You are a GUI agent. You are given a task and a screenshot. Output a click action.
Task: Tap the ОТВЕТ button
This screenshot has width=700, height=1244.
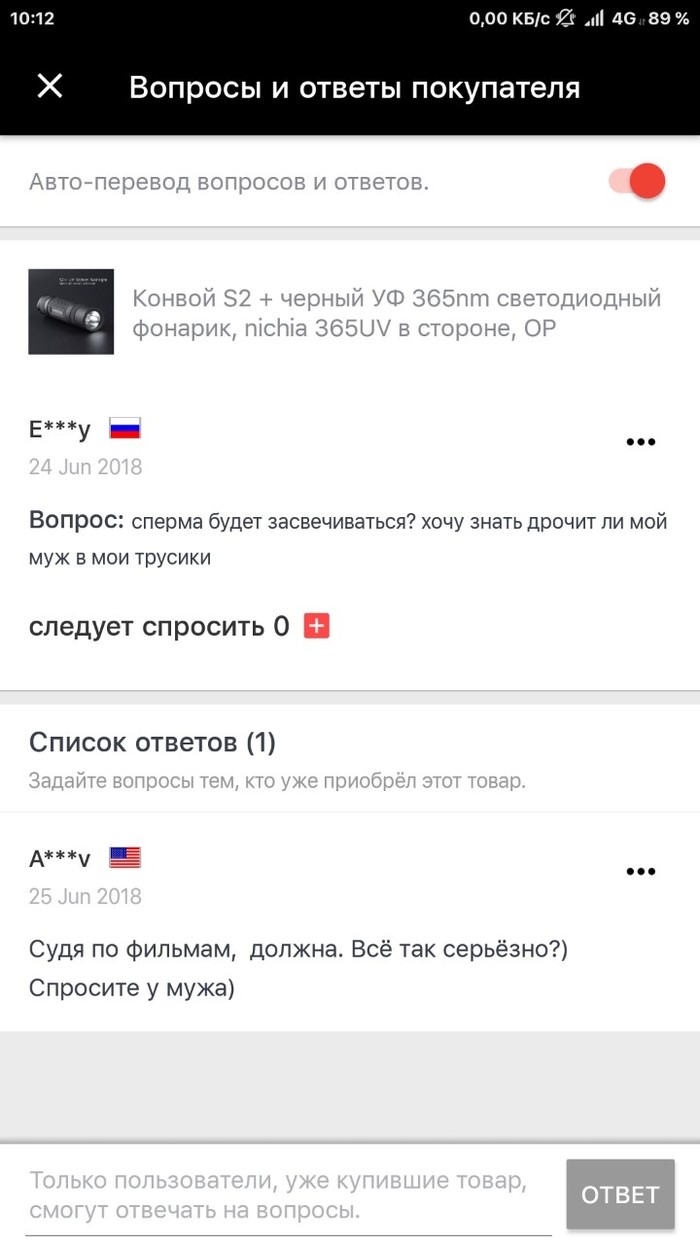pyautogui.click(x=620, y=1194)
